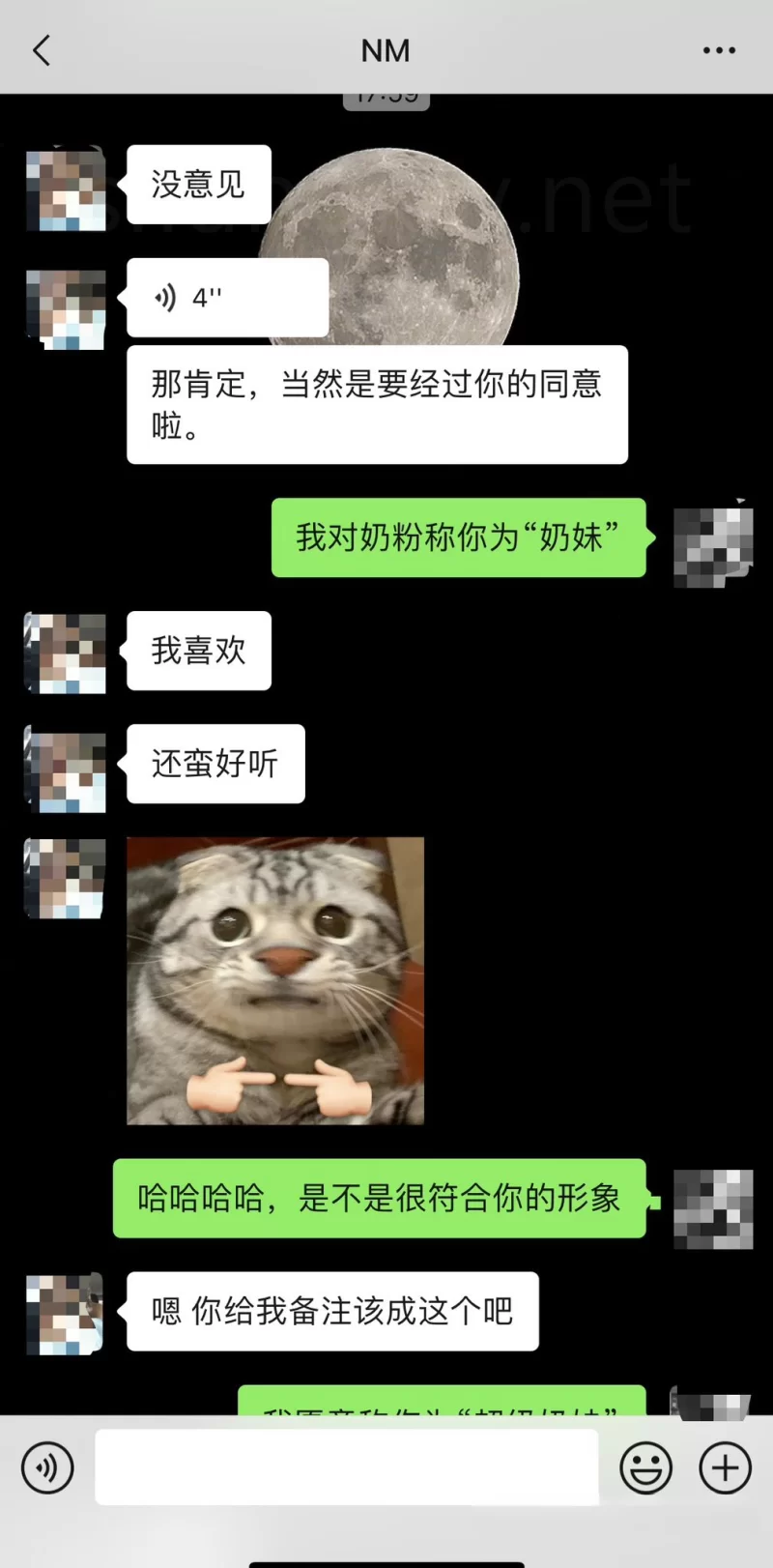Open my avatar next to 奶妹 message
Viewport: 773px width, 1568px height.
(x=713, y=546)
